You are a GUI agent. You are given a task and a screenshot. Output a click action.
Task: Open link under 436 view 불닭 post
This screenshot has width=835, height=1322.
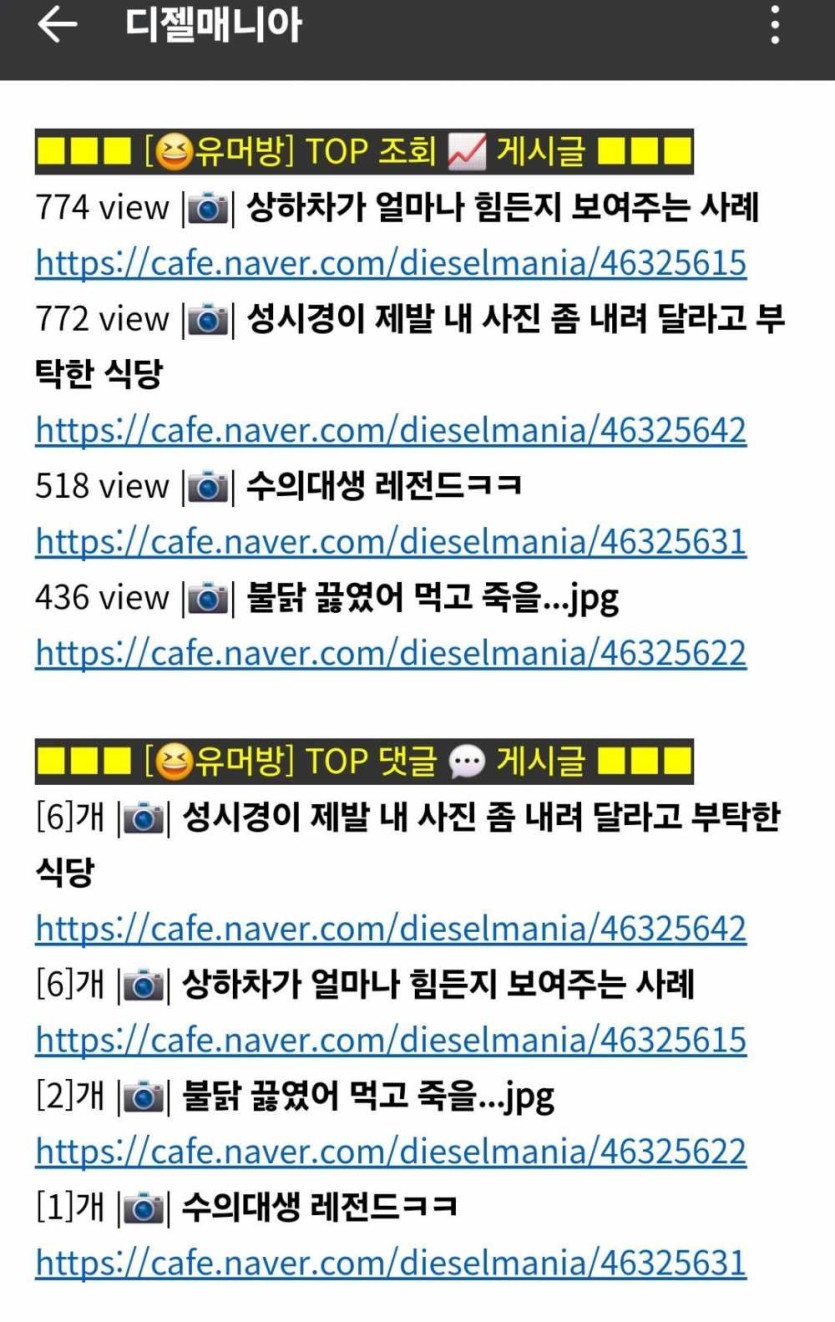391,653
